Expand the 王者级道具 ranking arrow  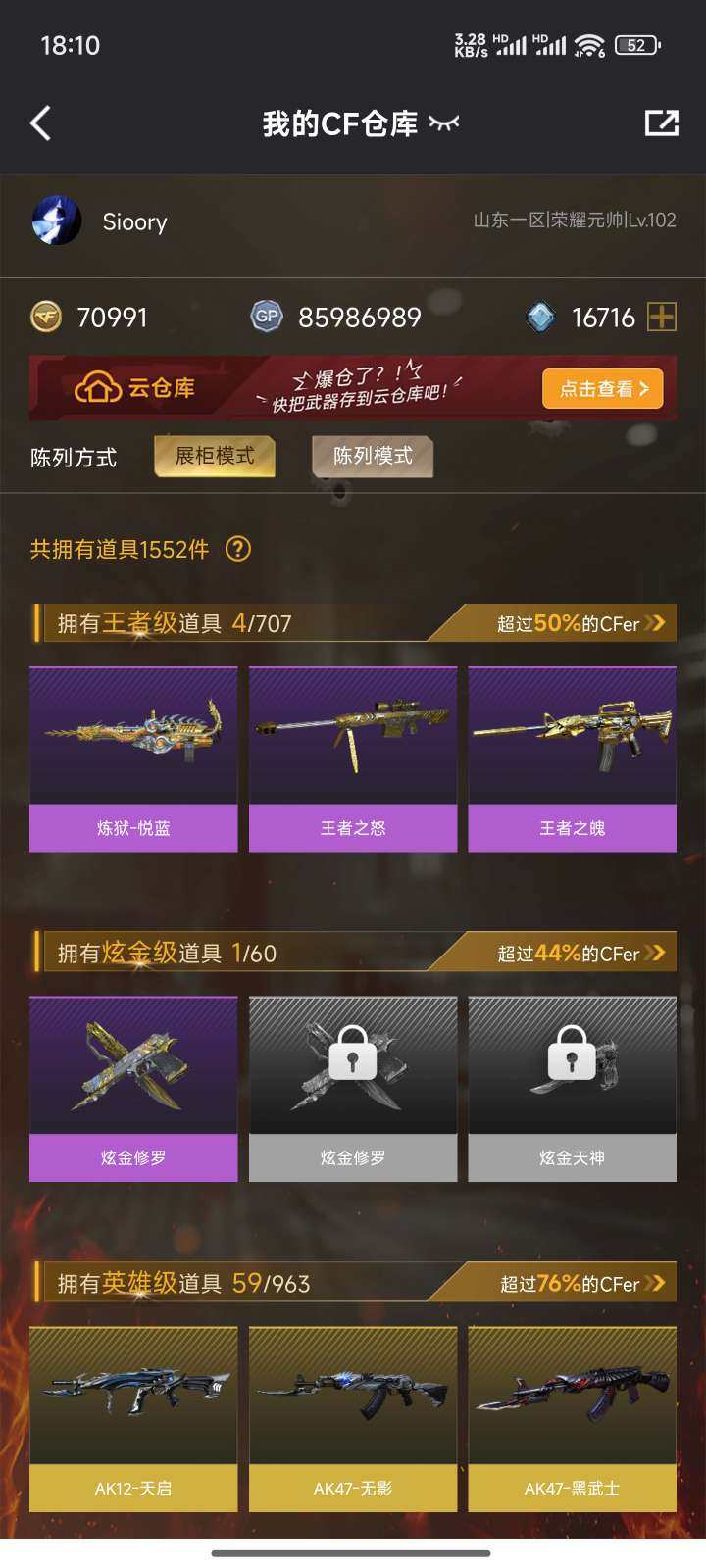click(655, 623)
